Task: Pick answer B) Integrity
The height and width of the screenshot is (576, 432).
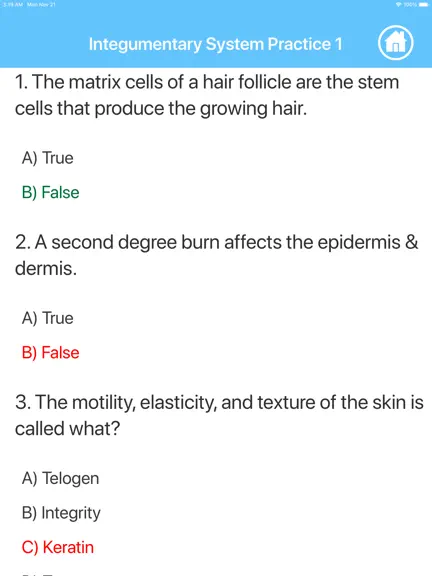Action: [x=61, y=513]
